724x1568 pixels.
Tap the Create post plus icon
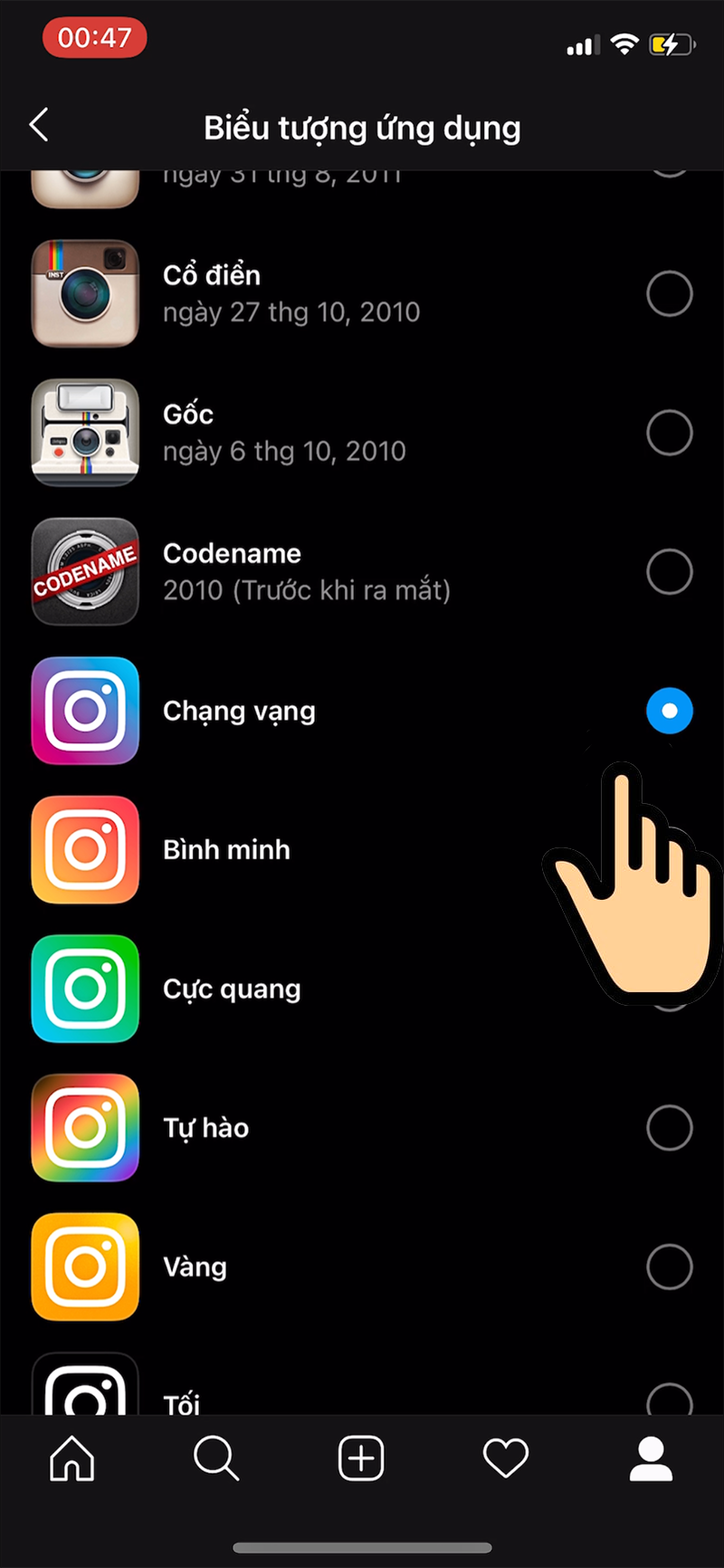[361, 1458]
